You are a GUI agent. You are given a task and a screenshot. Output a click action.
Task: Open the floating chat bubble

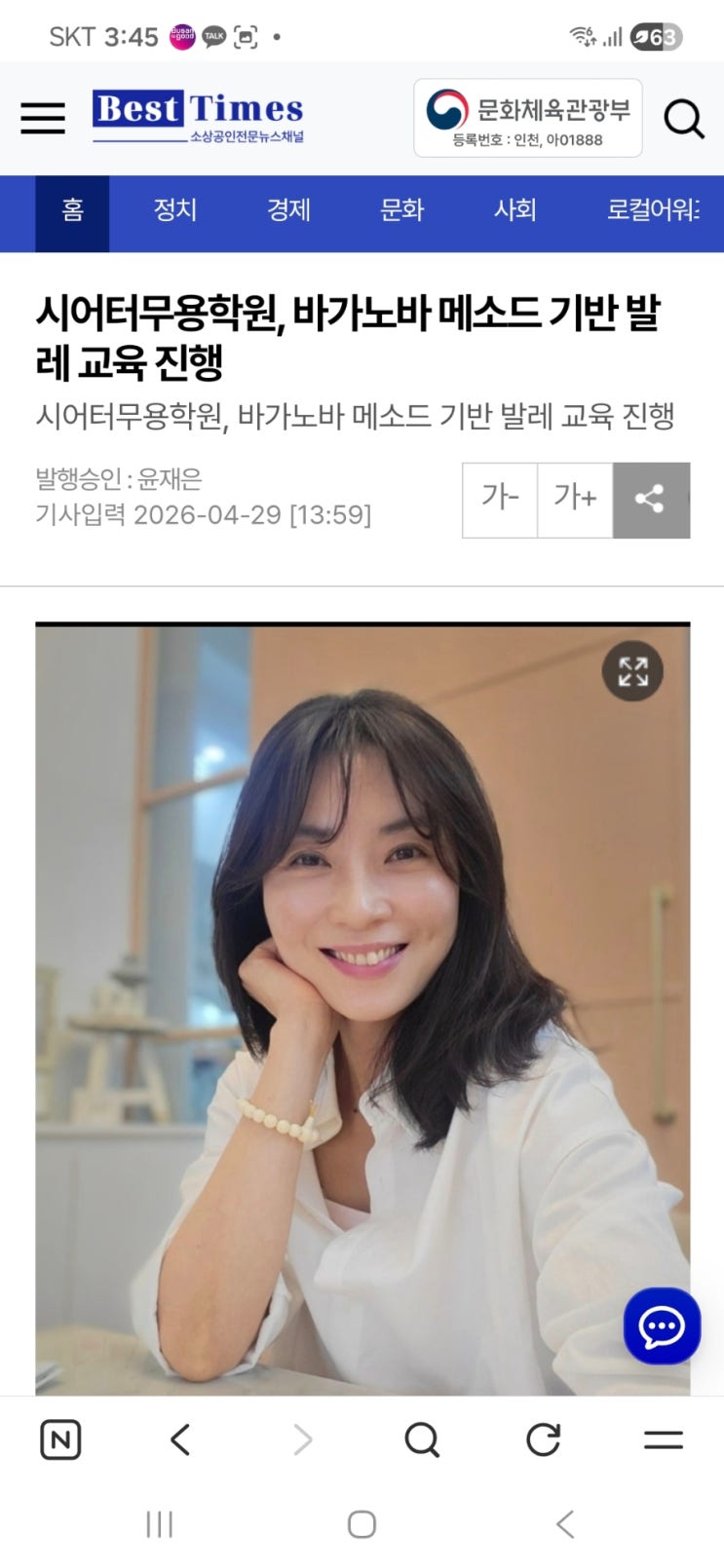click(x=662, y=1325)
